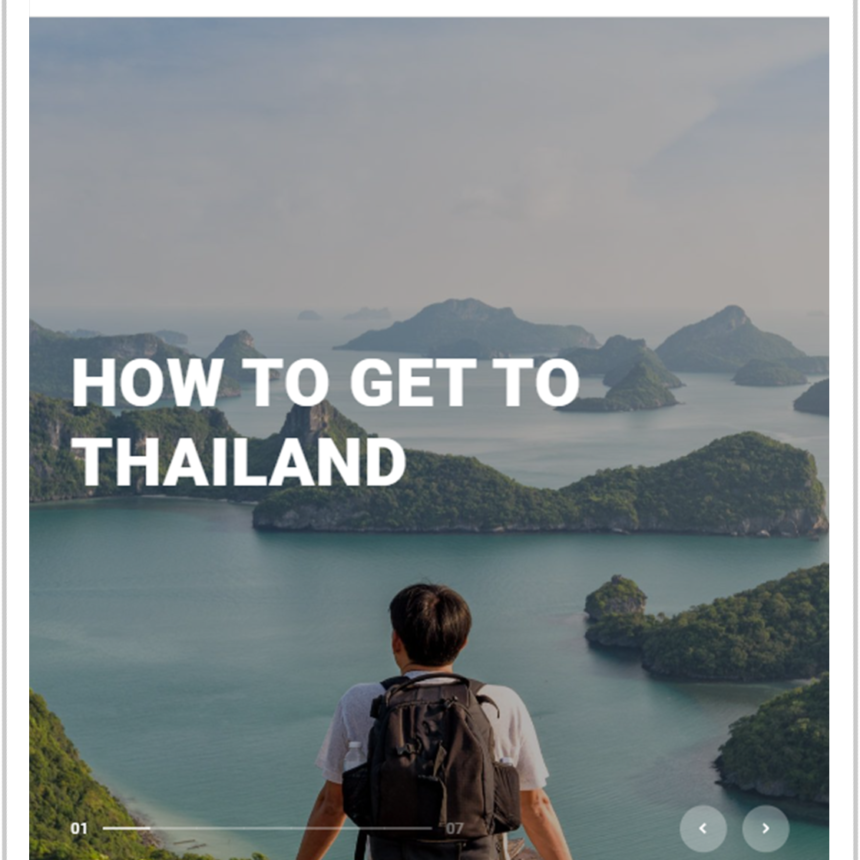Go back to the previous slide
This screenshot has height=860, width=860.
[x=703, y=828]
